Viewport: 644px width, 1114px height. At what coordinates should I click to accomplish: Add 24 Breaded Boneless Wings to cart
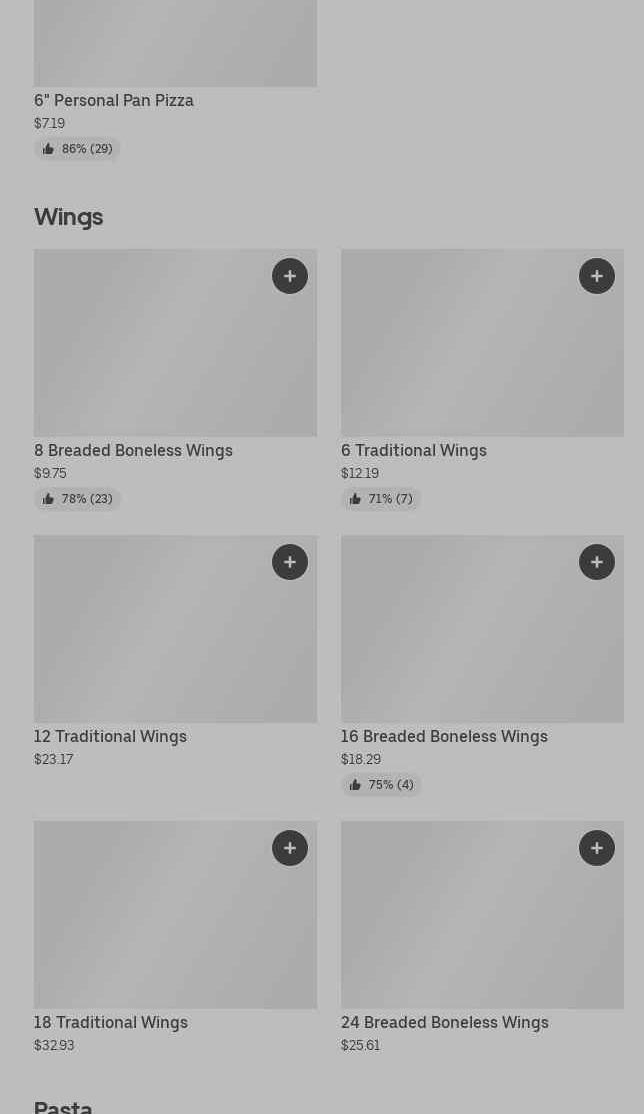[x=597, y=848]
